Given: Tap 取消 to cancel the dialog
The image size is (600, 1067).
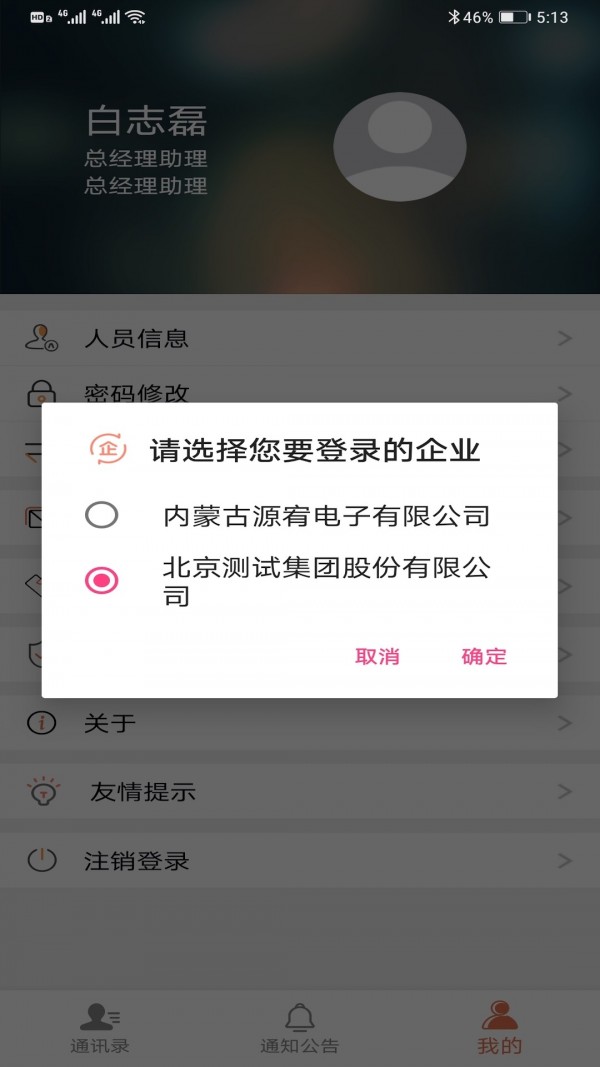Looking at the screenshot, I should tap(377, 656).
